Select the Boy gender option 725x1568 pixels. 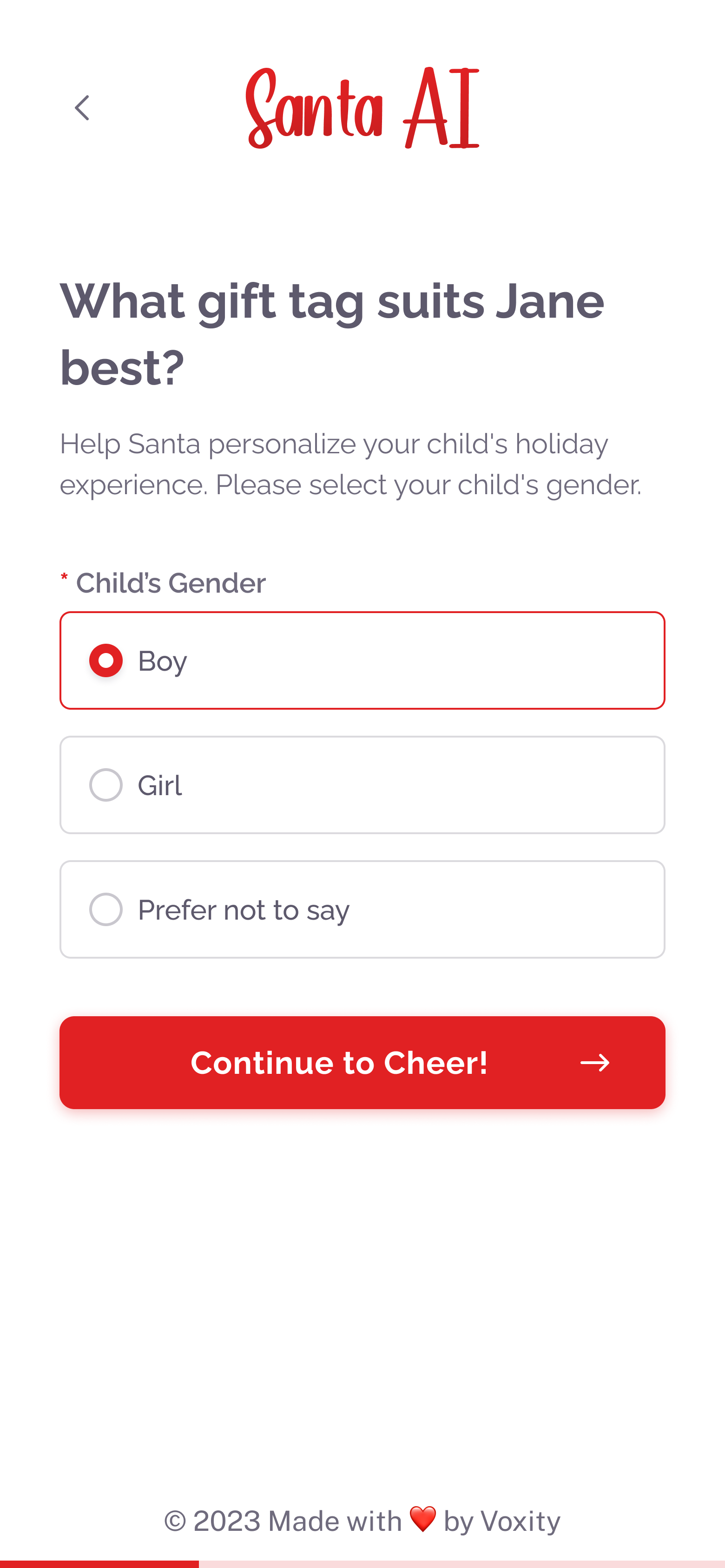(x=362, y=660)
